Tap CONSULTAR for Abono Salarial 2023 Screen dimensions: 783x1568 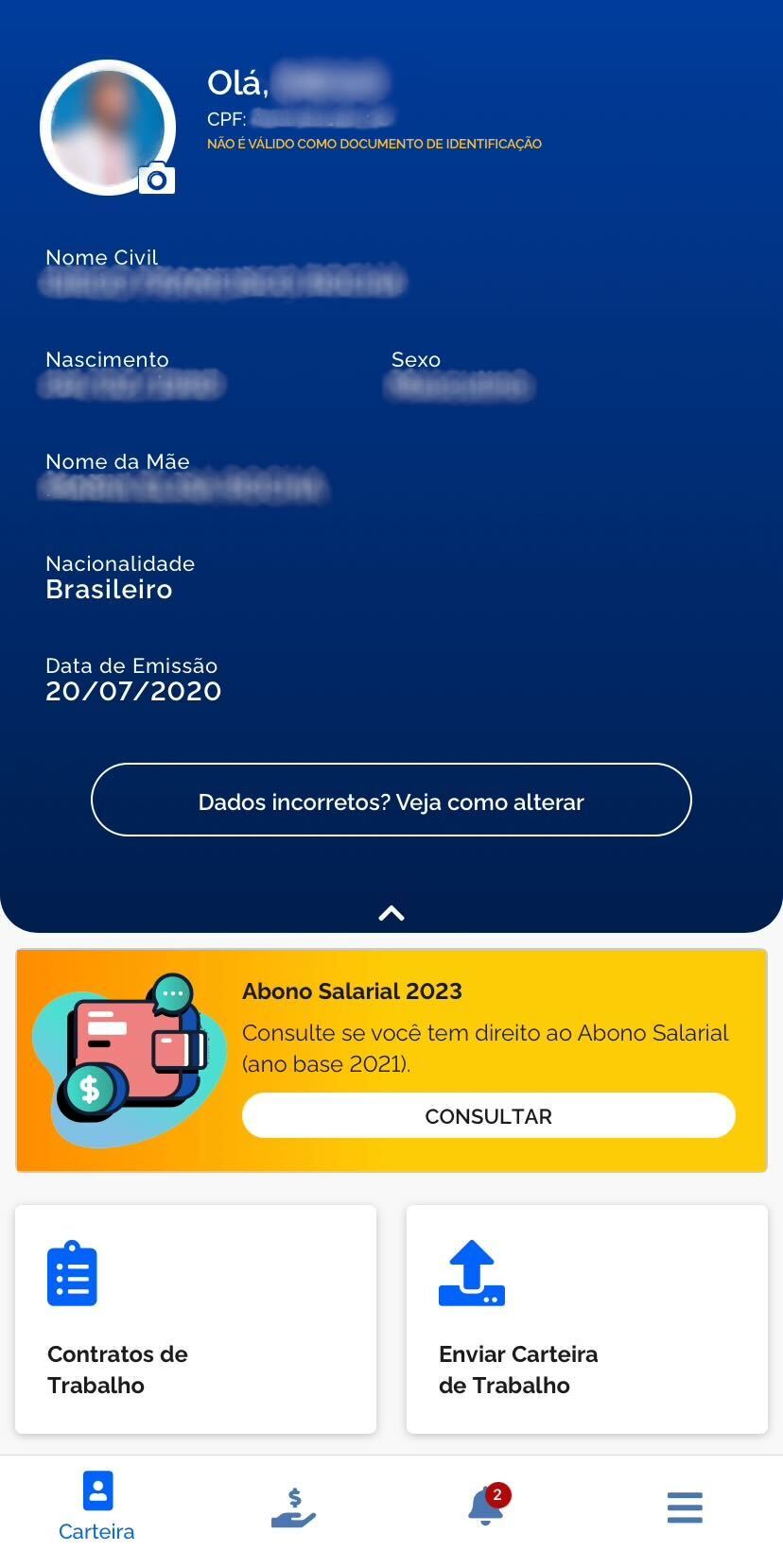(x=488, y=1116)
